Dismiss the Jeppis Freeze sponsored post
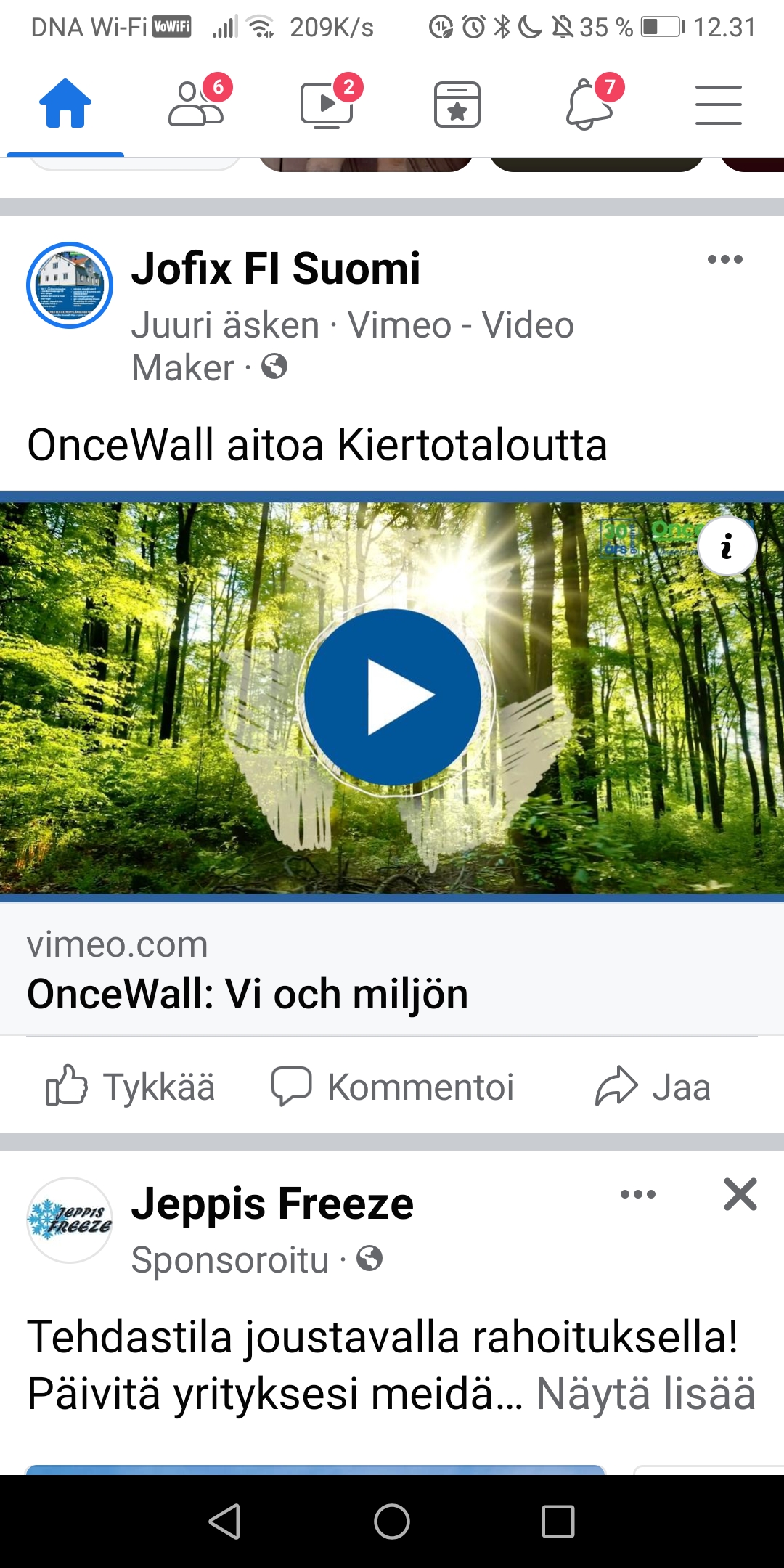This screenshot has height=1568, width=784. coord(740,1194)
